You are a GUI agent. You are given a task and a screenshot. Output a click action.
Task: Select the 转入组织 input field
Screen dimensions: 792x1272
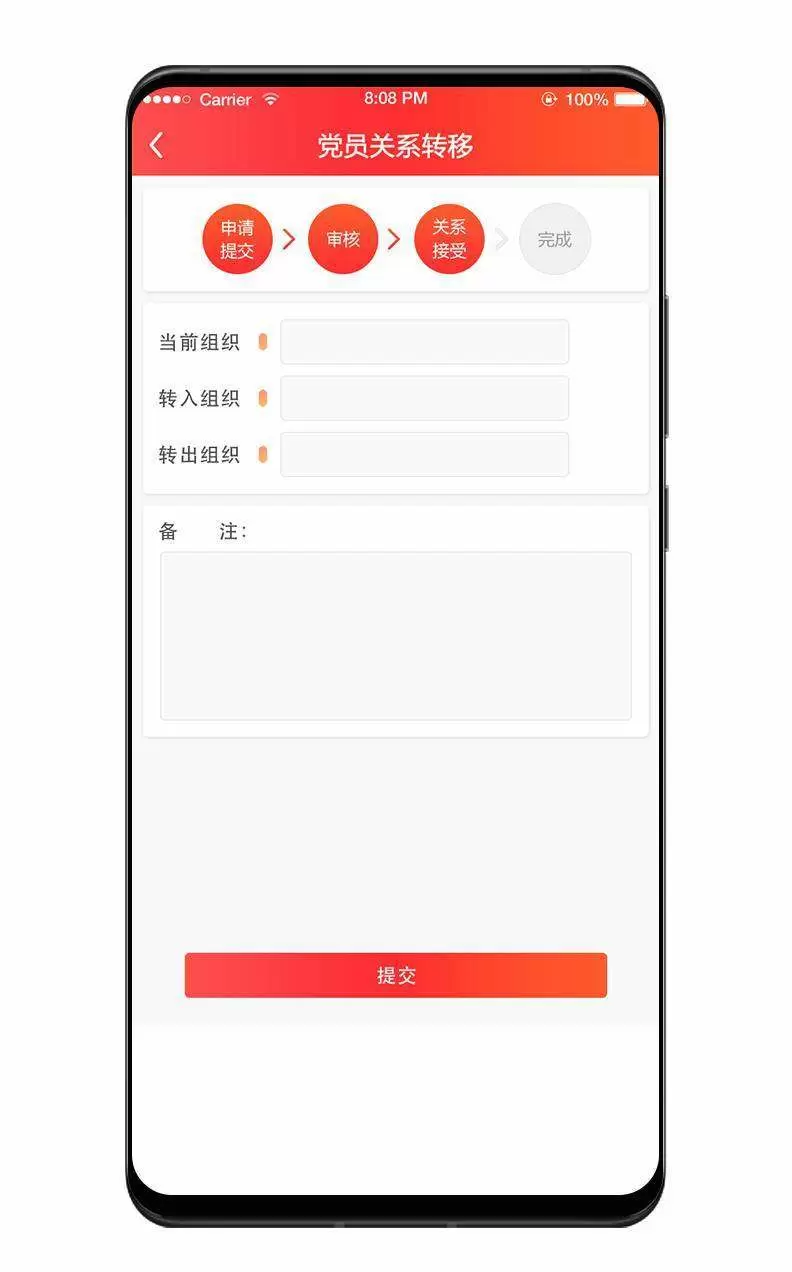pyautogui.click(x=424, y=398)
